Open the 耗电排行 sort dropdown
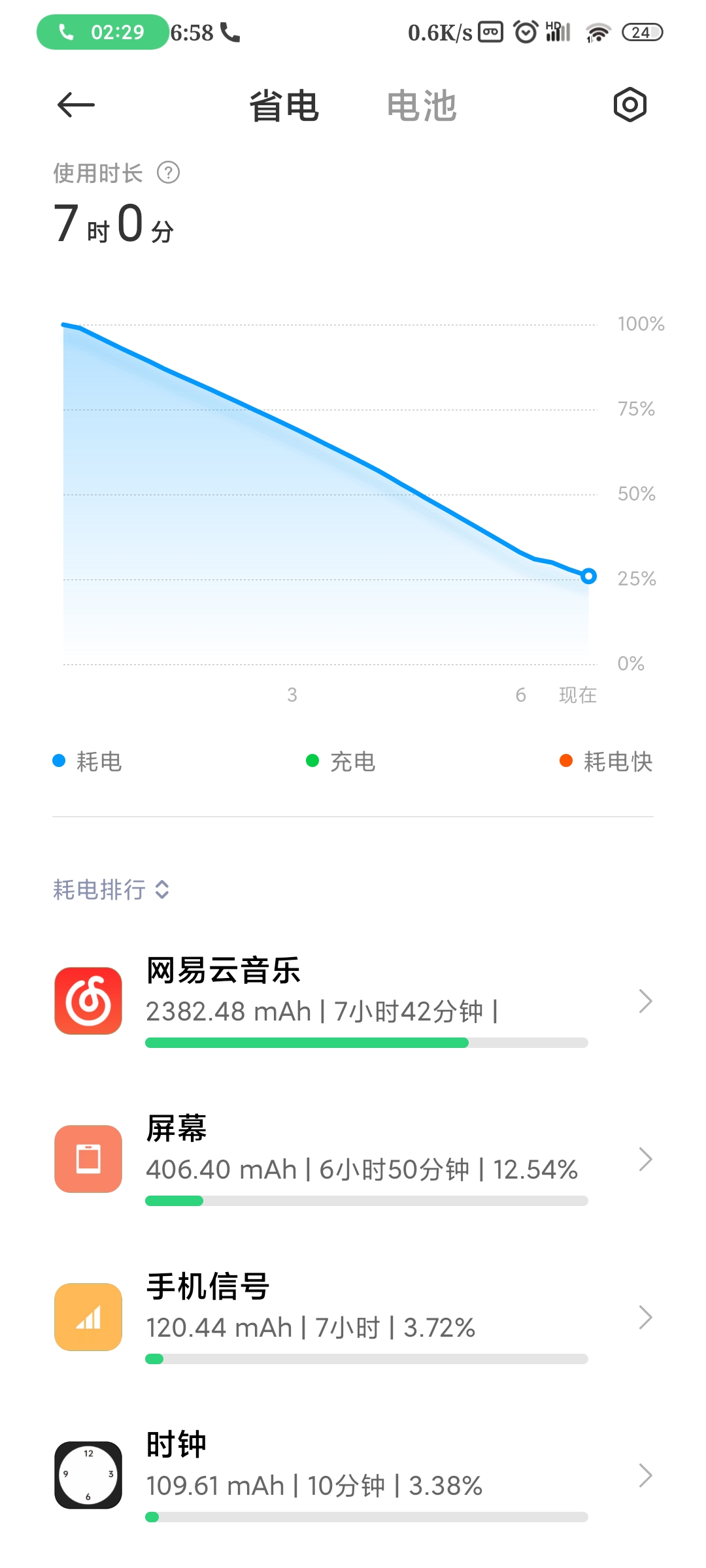 click(111, 889)
